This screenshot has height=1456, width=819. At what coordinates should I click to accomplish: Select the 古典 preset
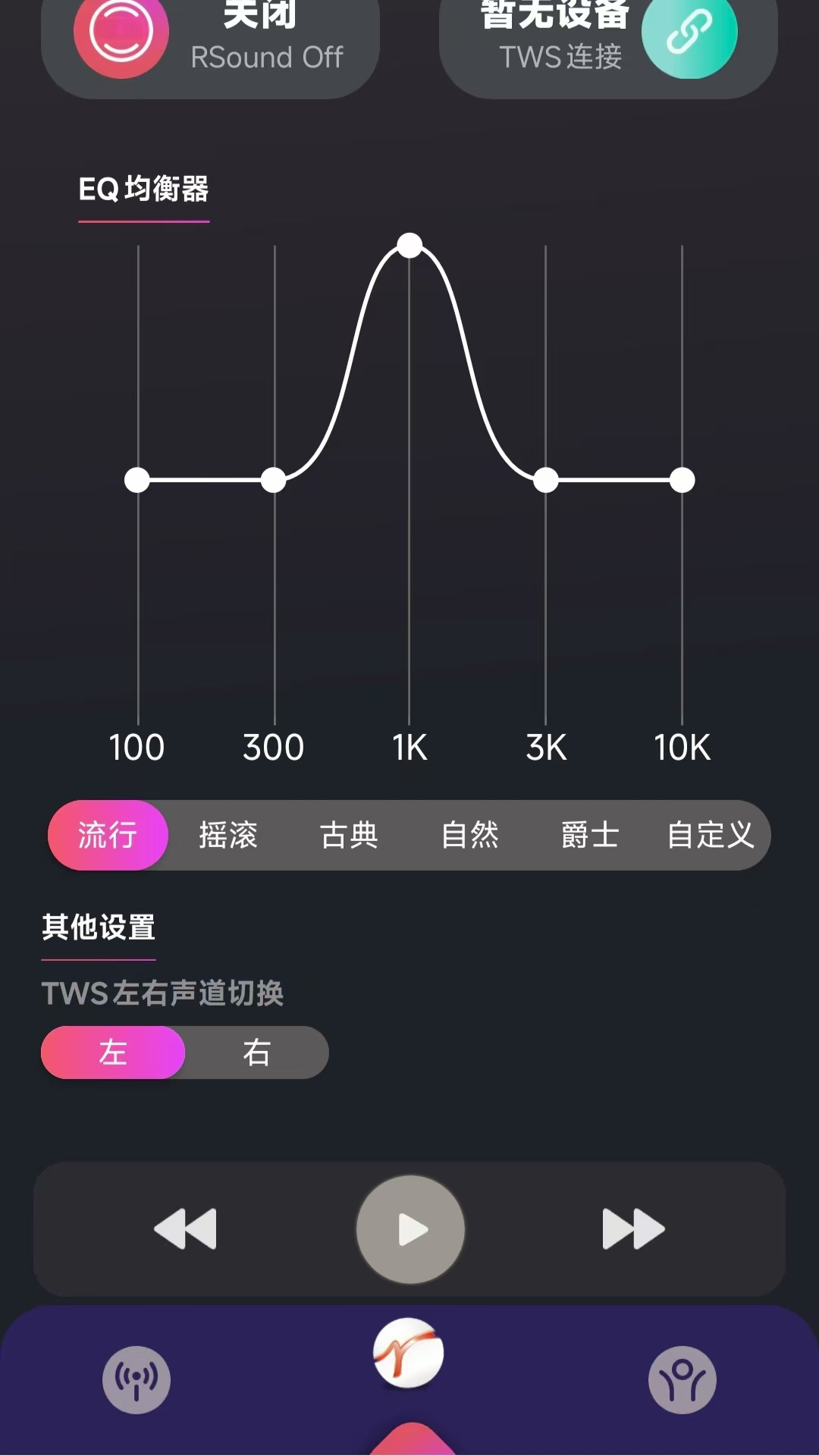(349, 835)
